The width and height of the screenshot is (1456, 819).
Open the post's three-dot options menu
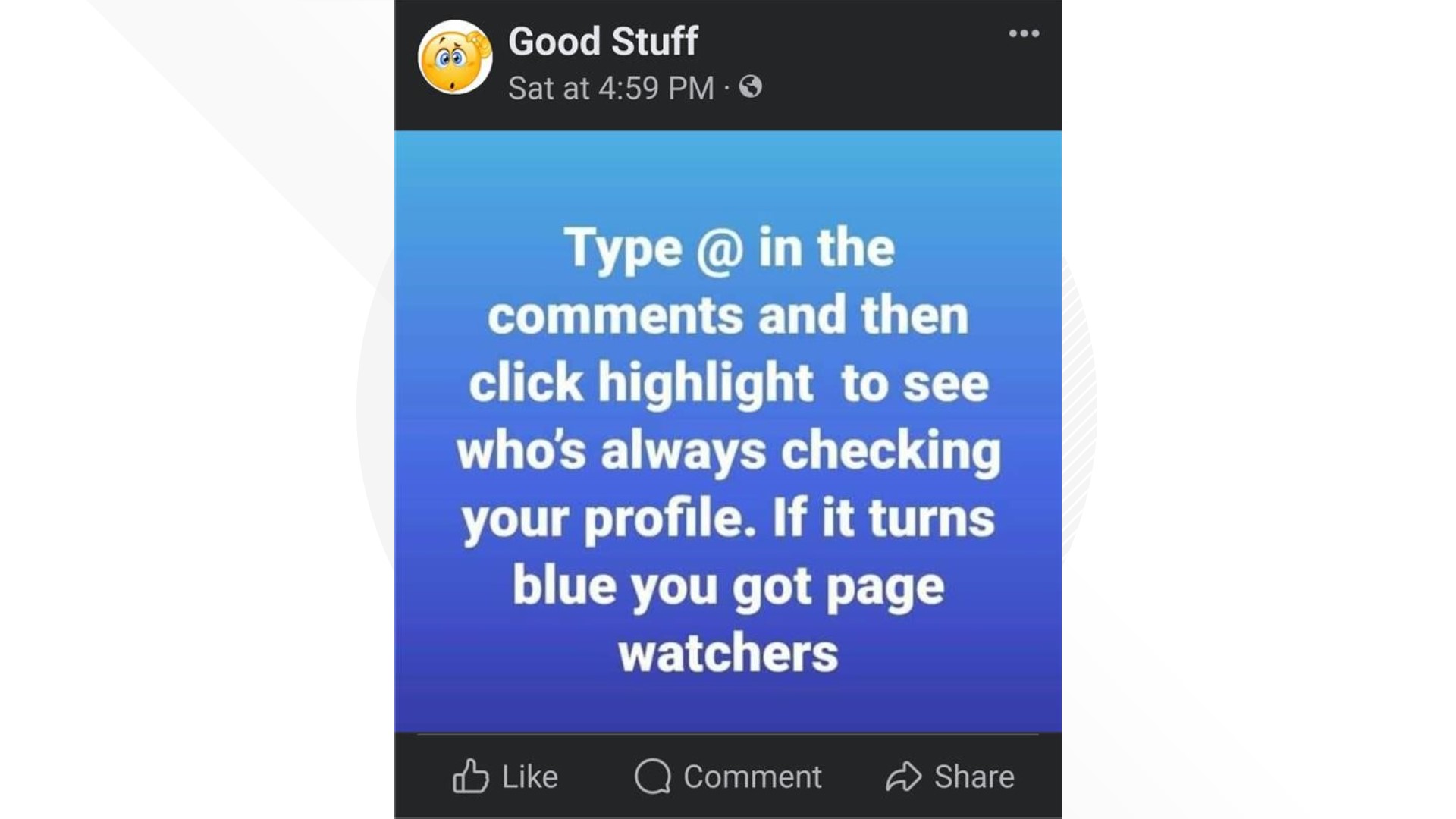(x=1023, y=33)
